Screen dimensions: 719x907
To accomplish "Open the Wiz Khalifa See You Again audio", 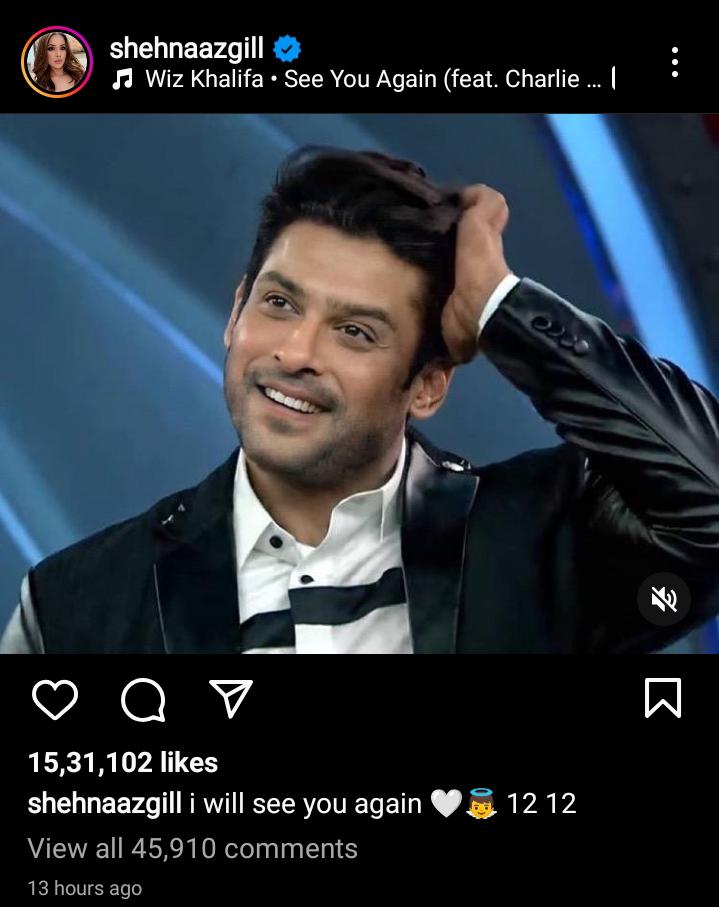I will pyautogui.click(x=362, y=79).
